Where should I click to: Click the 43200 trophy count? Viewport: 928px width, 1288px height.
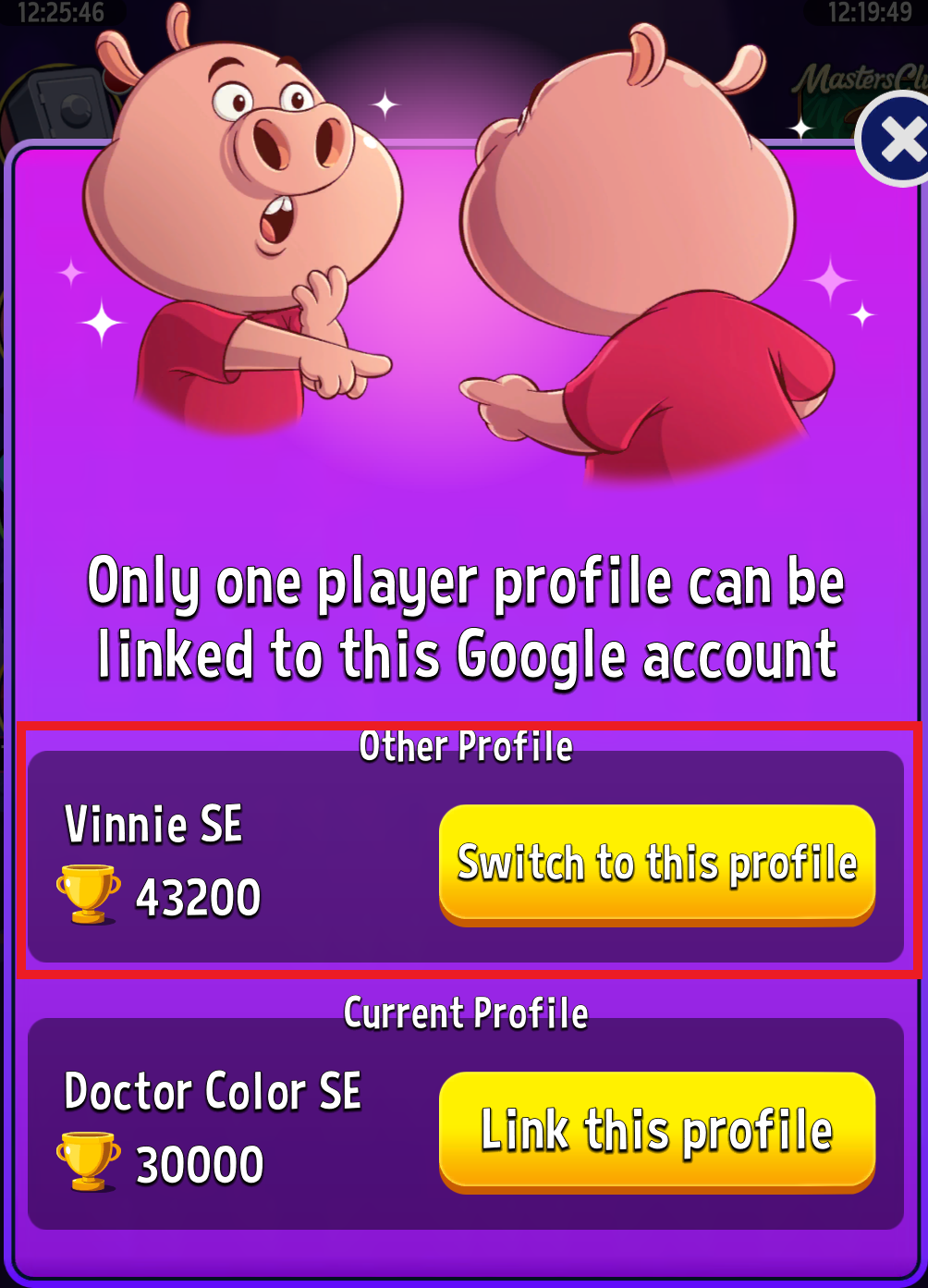(200, 894)
